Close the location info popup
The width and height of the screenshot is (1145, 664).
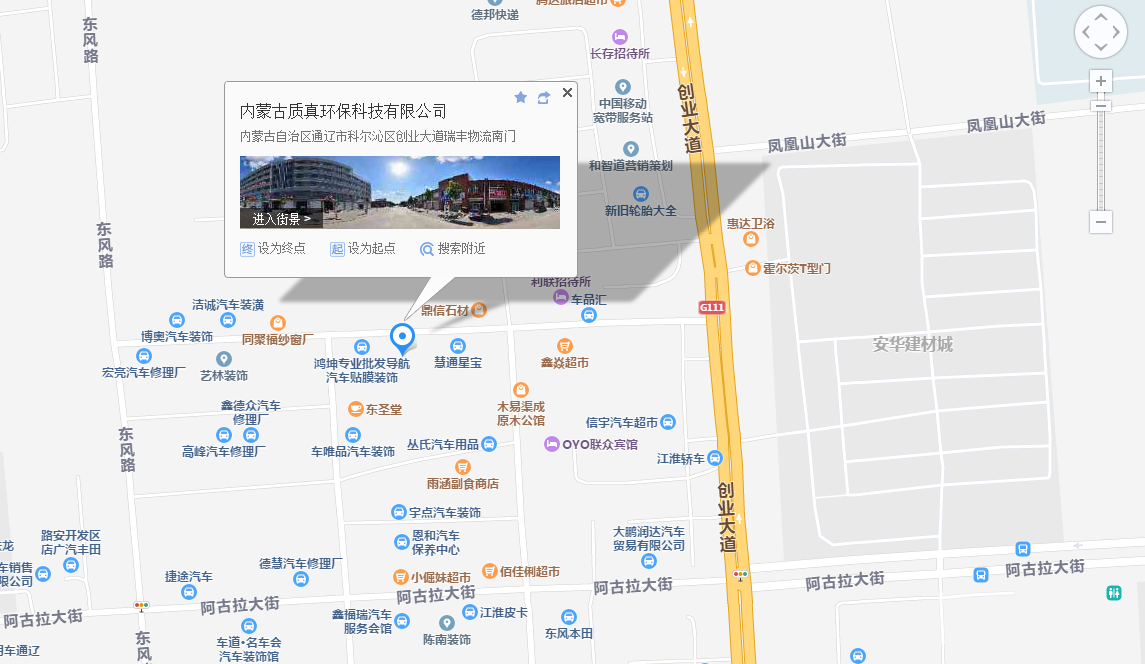point(567,93)
